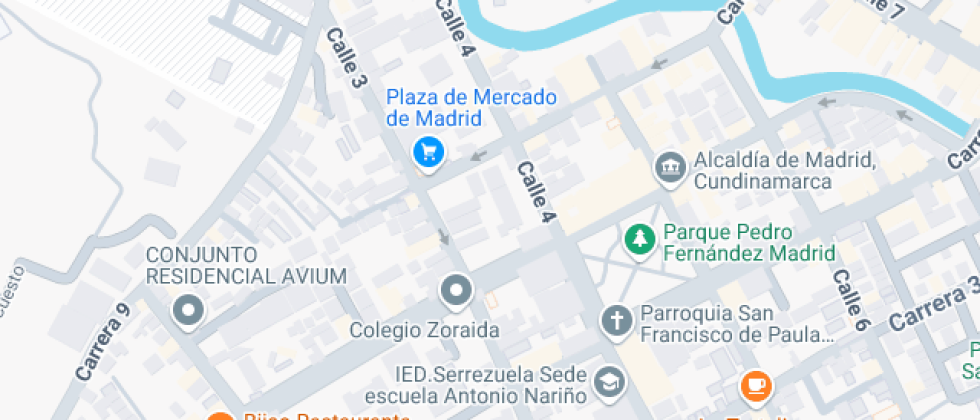Tap the IED Serrezuela school pin
The image size is (980, 420).
point(608,380)
